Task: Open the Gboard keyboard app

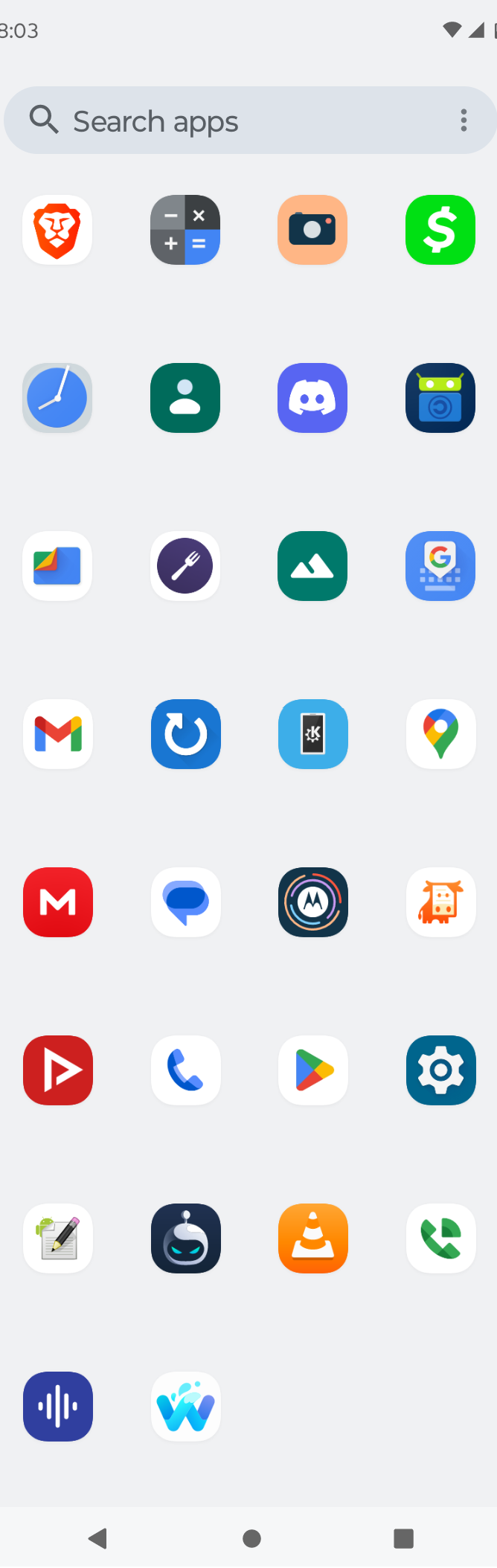Action: 440,566
